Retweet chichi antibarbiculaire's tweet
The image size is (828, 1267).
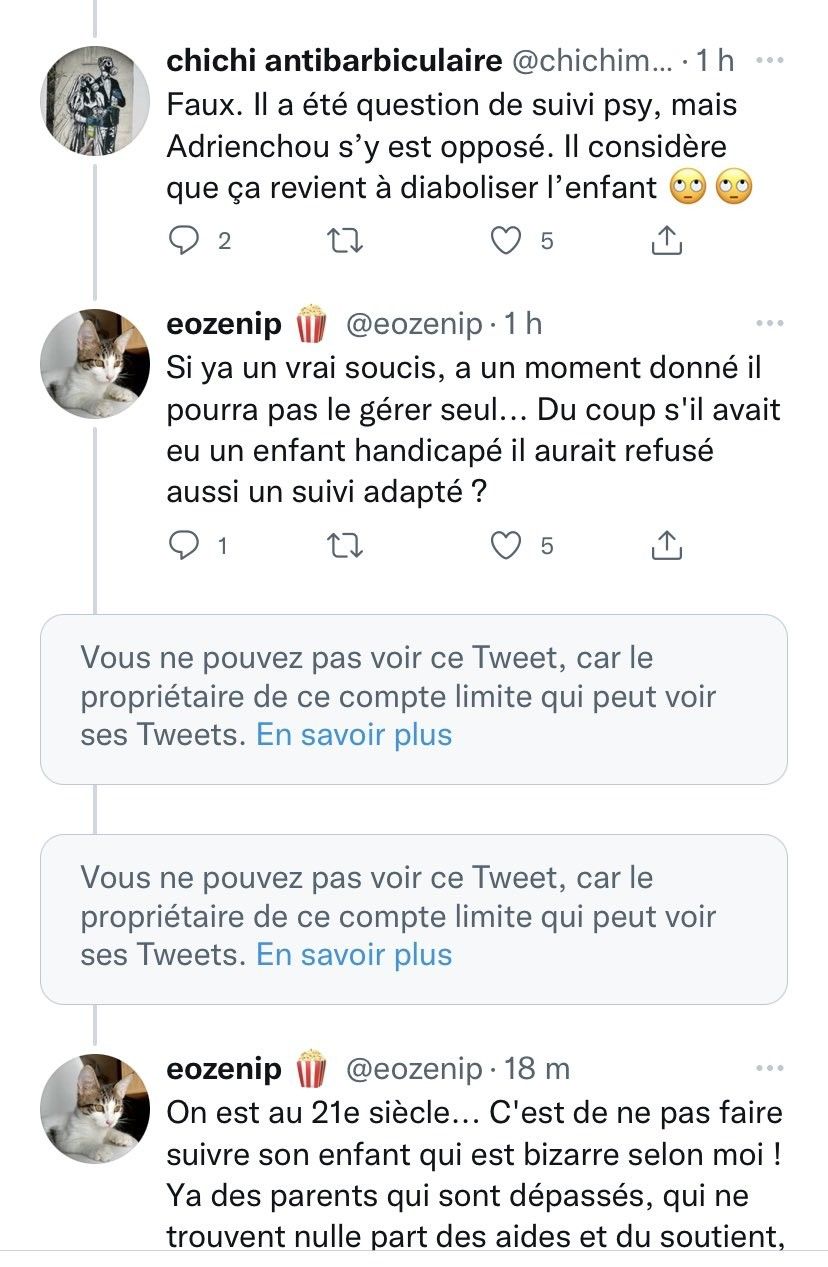345,241
